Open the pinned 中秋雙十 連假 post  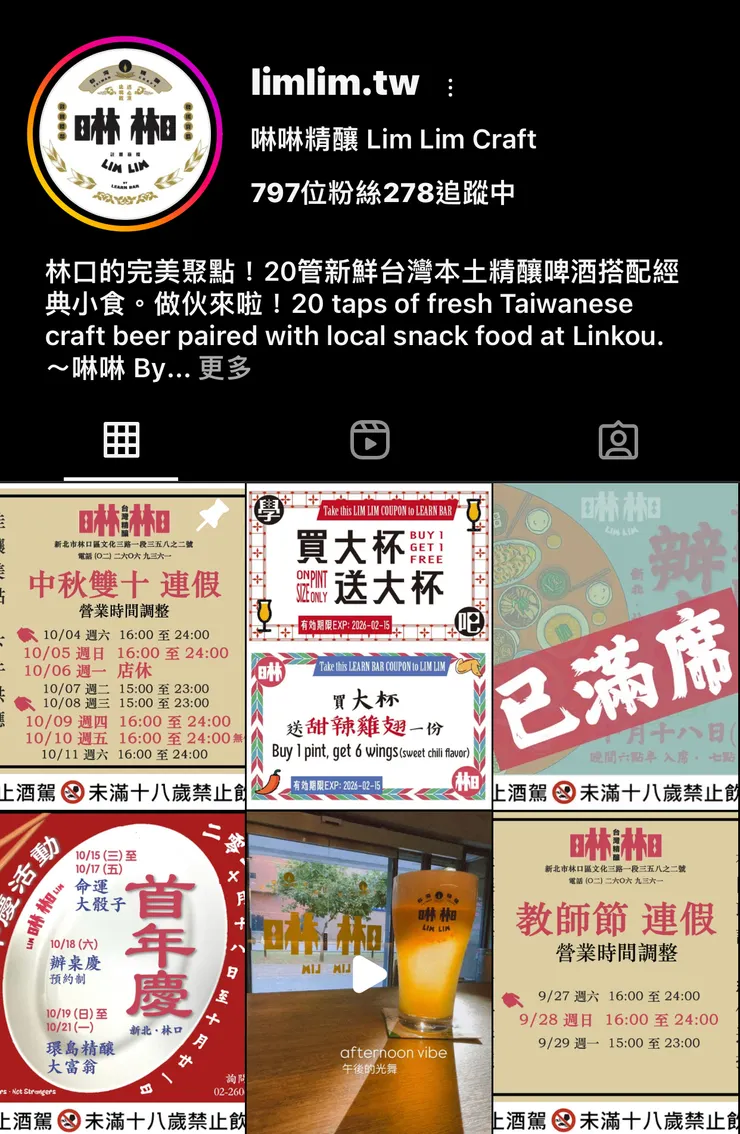tap(122, 645)
